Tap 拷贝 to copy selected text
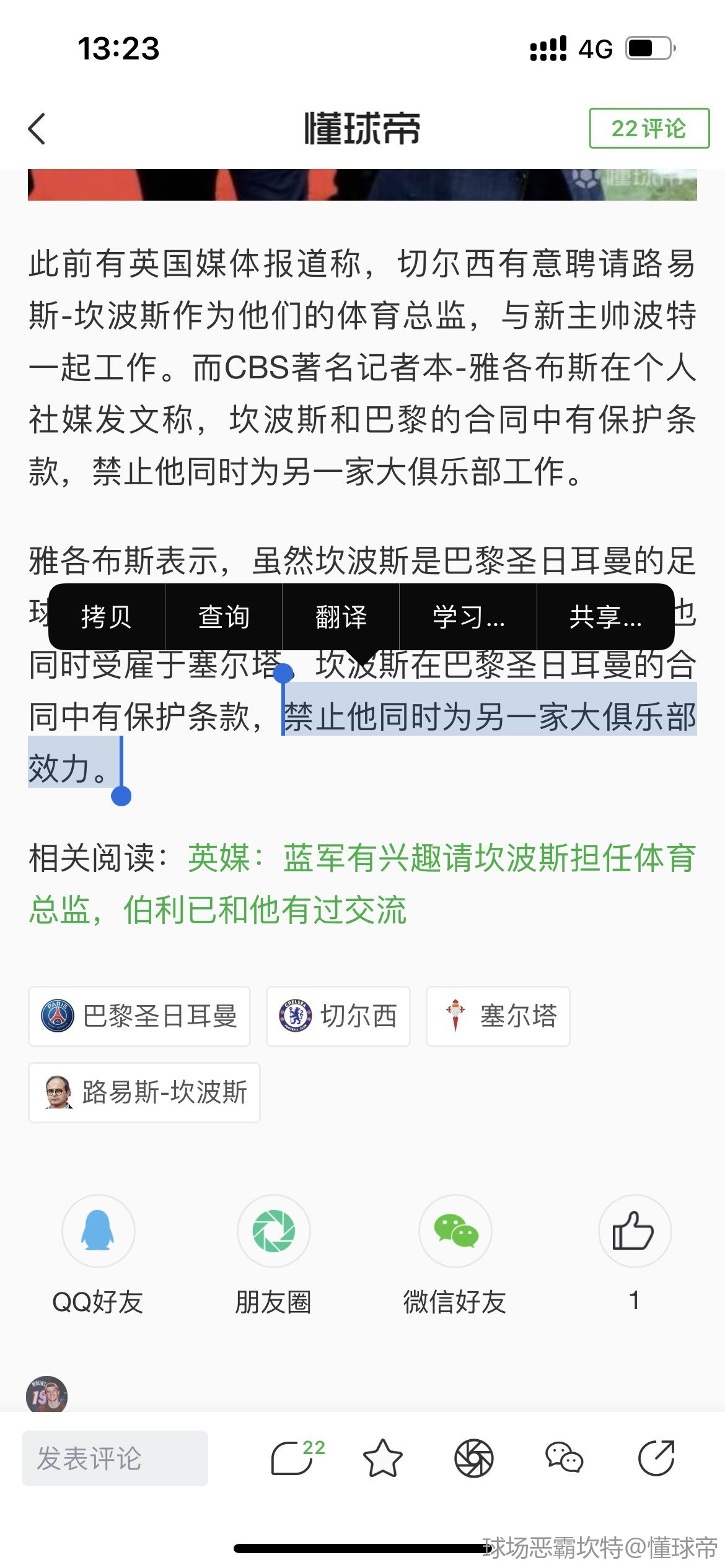Viewport: 725px width, 1568px height. (x=106, y=617)
